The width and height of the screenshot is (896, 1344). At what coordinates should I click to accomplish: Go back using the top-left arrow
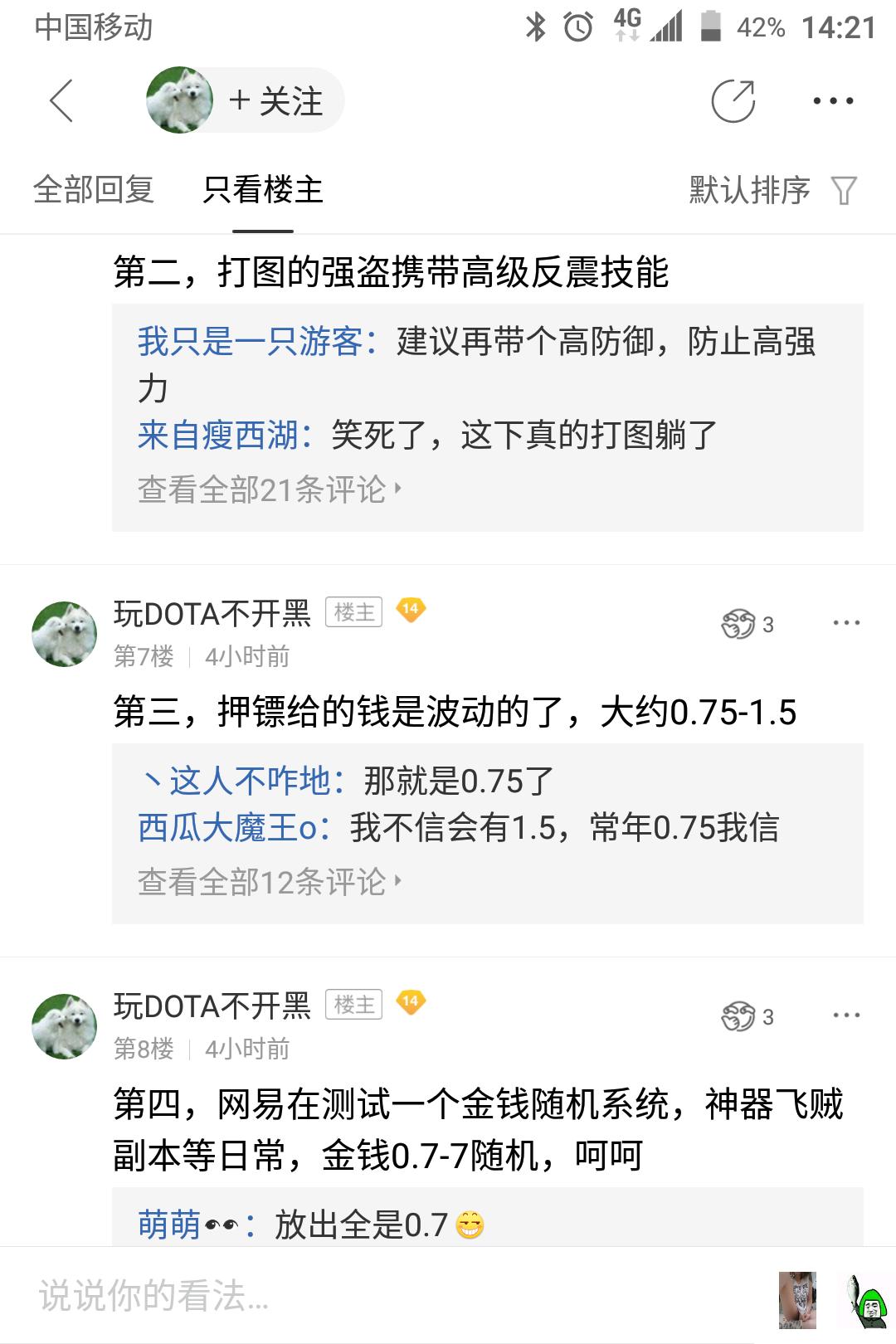point(61,101)
